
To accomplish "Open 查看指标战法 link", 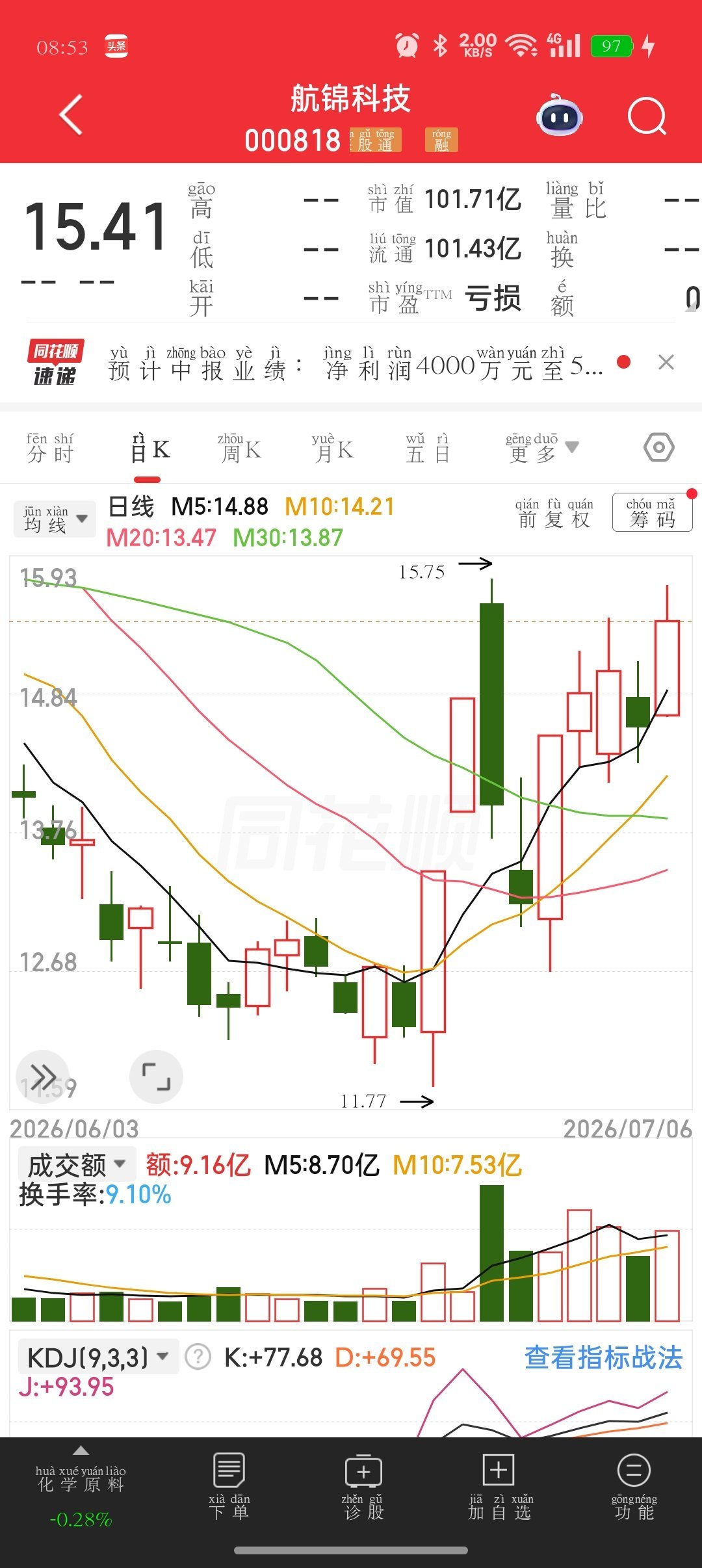I will [x=604, y=1357].
